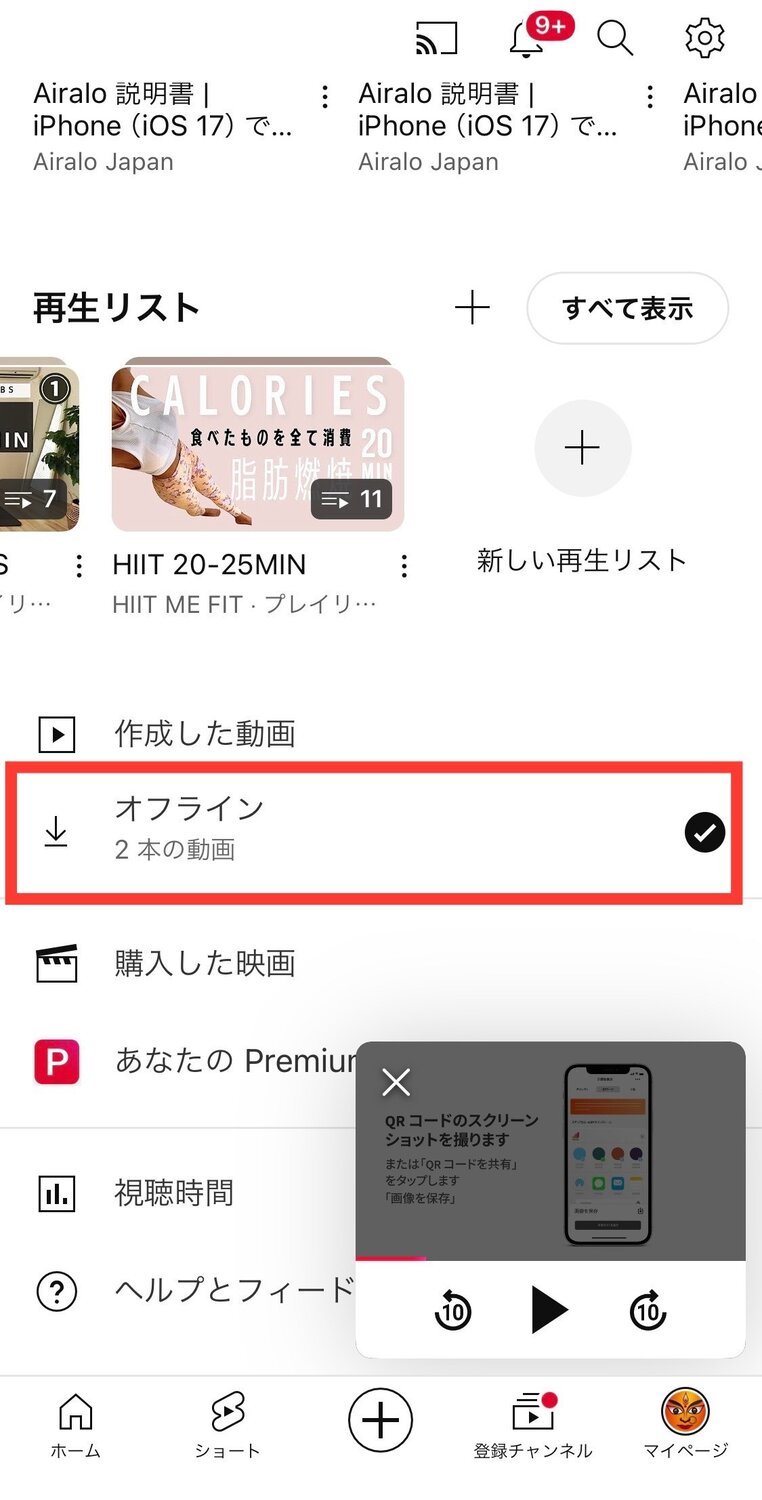
Task: Open options for second Airalo 説明書 video
Action: (x=650, y=95)
